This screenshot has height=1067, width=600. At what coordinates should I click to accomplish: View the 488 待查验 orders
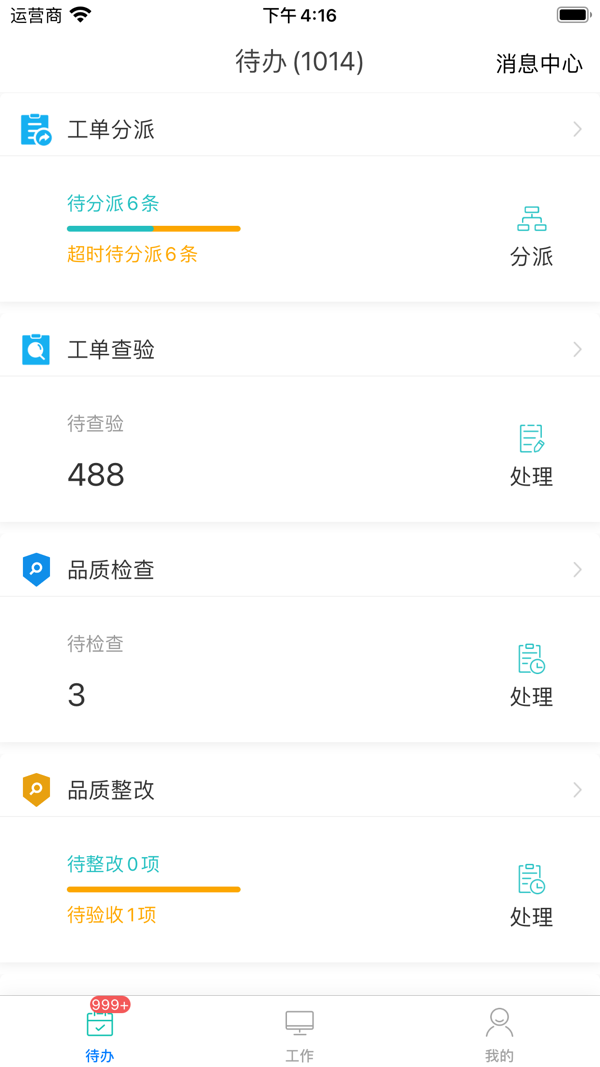coord(96,474)
